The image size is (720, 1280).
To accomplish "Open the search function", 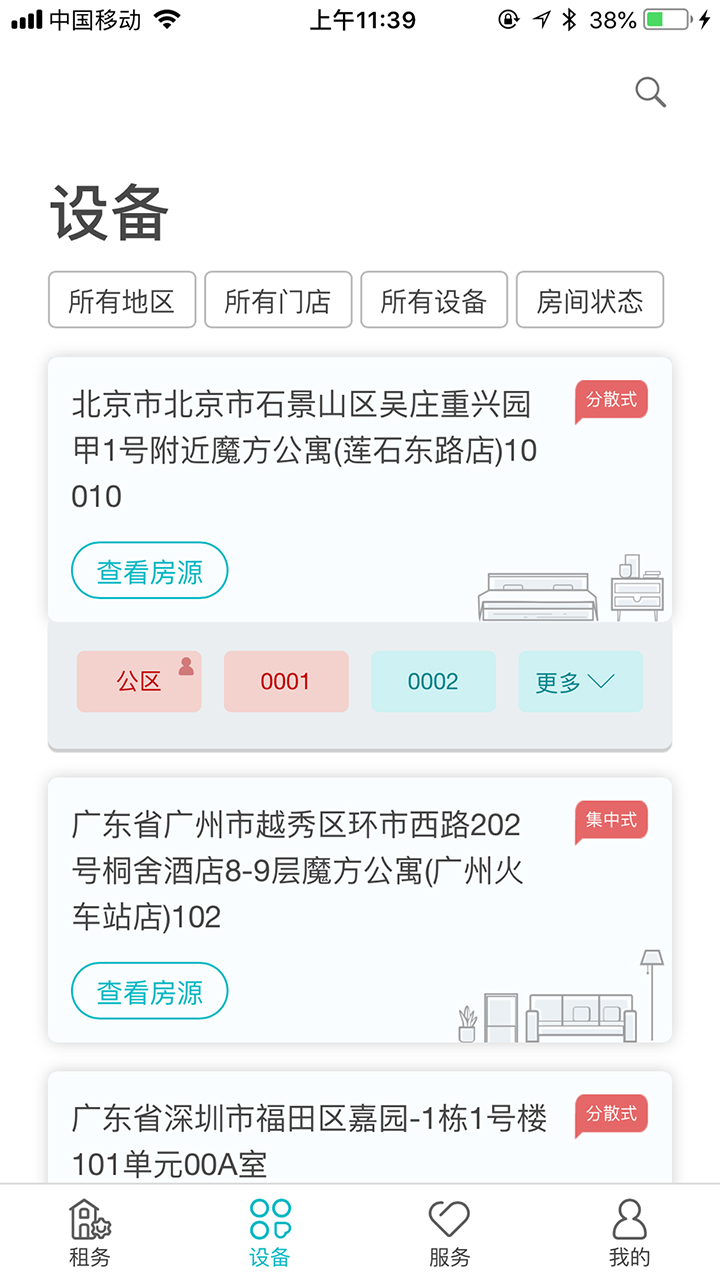I will pos(650,91).
